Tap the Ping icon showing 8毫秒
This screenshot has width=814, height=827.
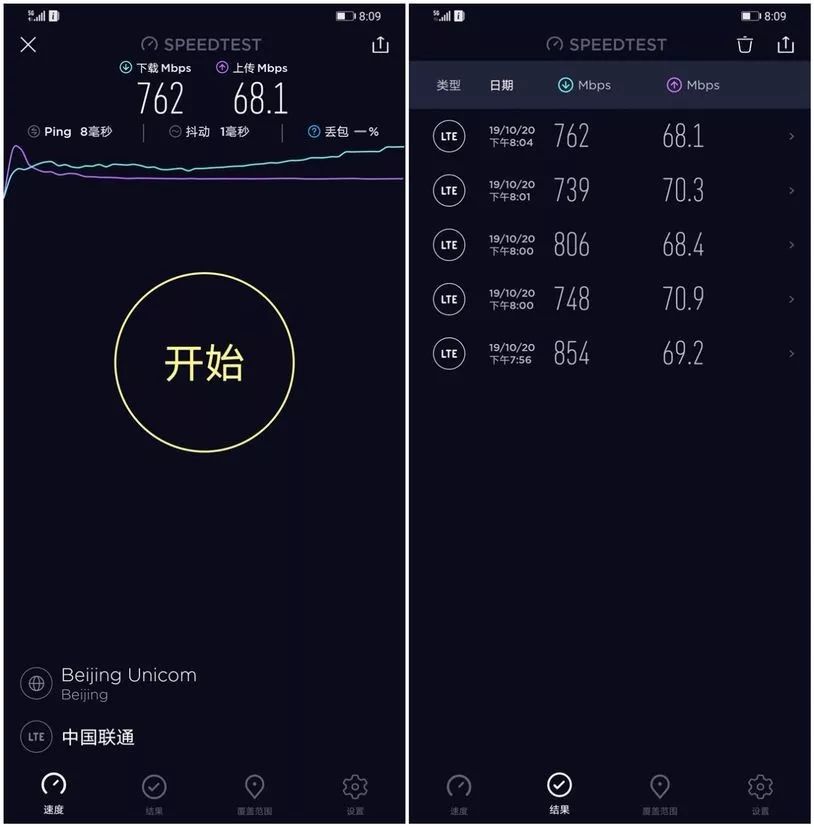(x=36, y=131)
